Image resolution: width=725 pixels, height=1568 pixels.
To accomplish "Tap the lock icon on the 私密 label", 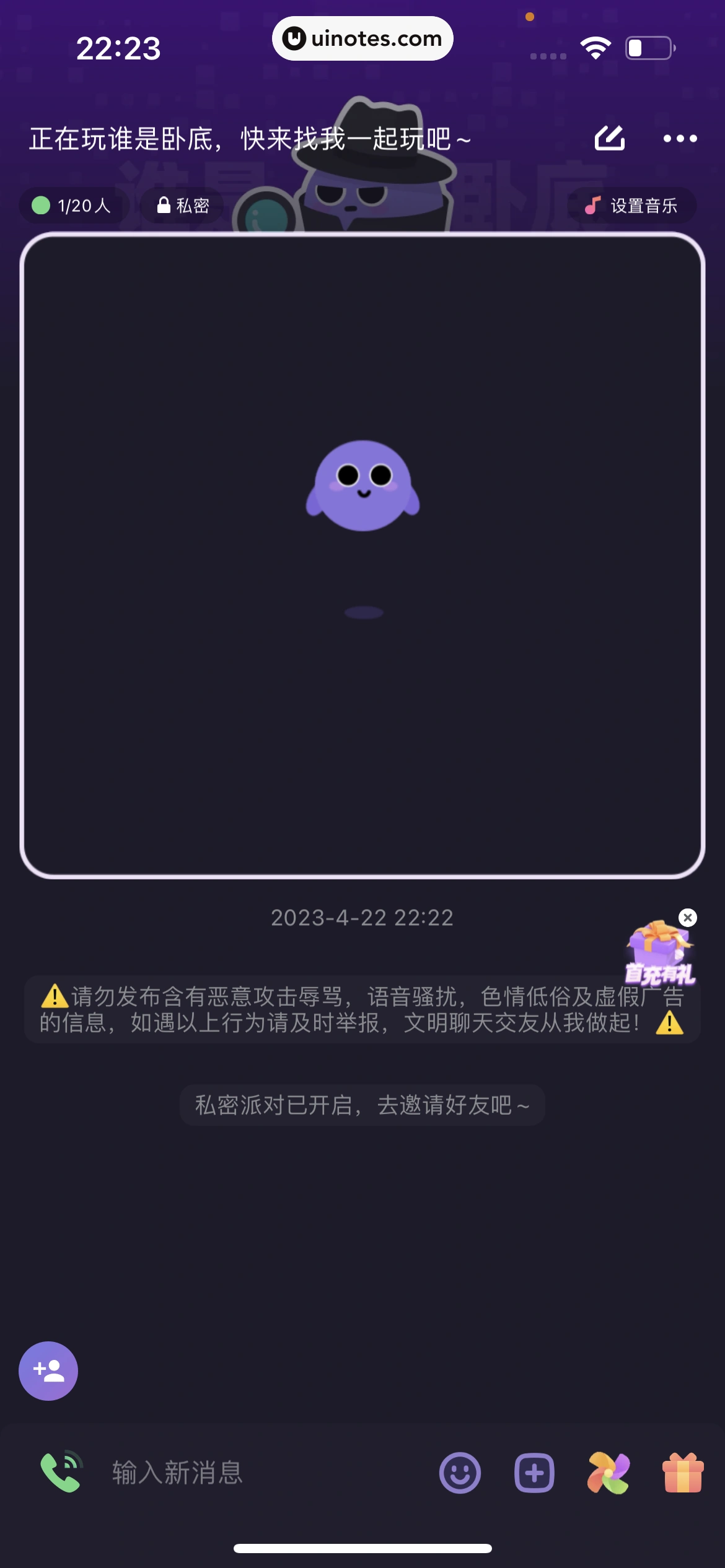I will (x=164, y=205).
